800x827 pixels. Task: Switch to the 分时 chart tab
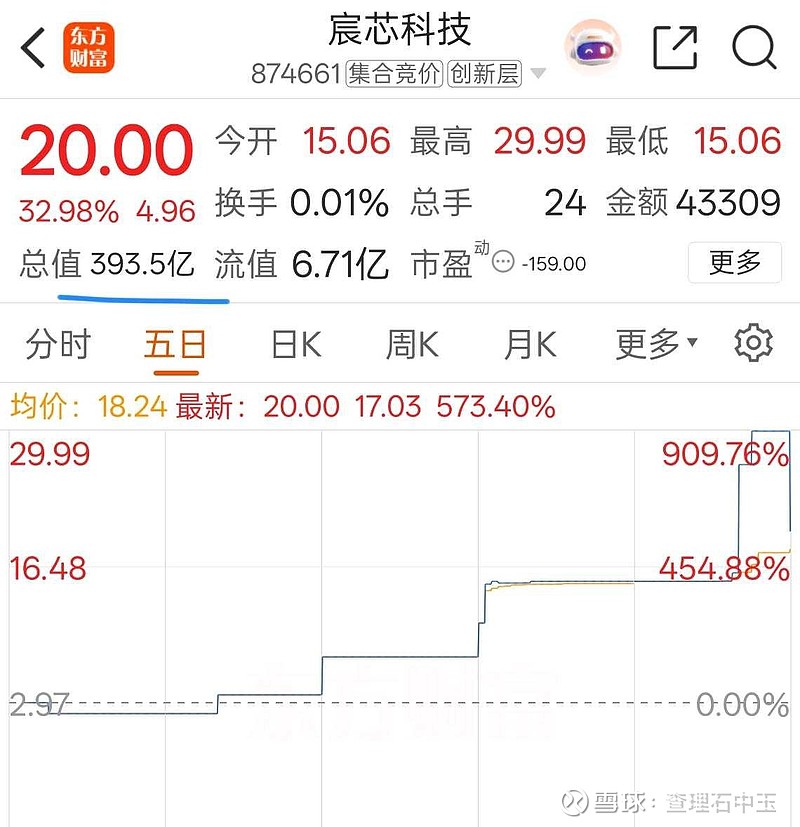(x=56, y=343)
